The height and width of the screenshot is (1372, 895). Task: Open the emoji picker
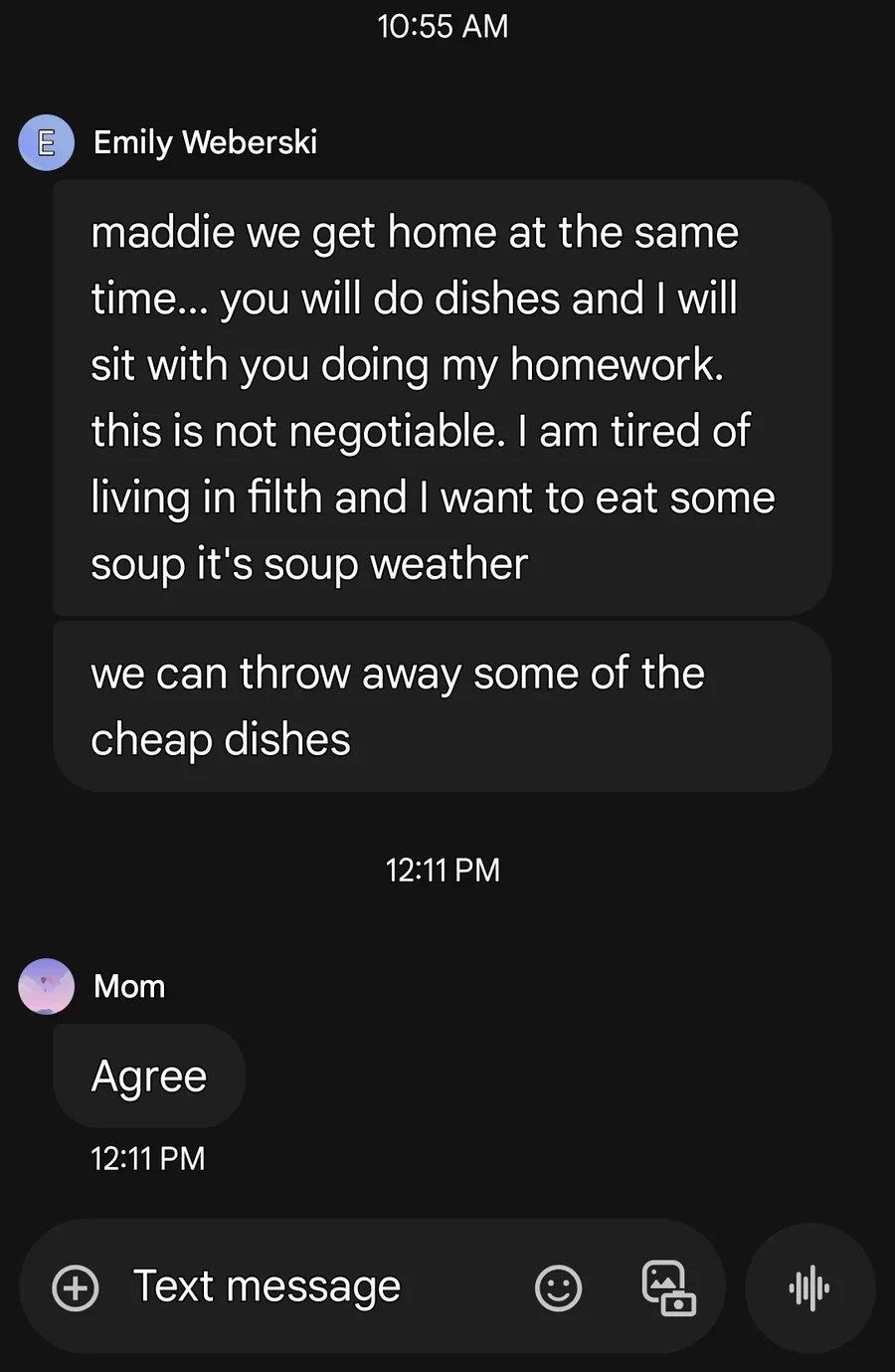[x=558, y=1287]
